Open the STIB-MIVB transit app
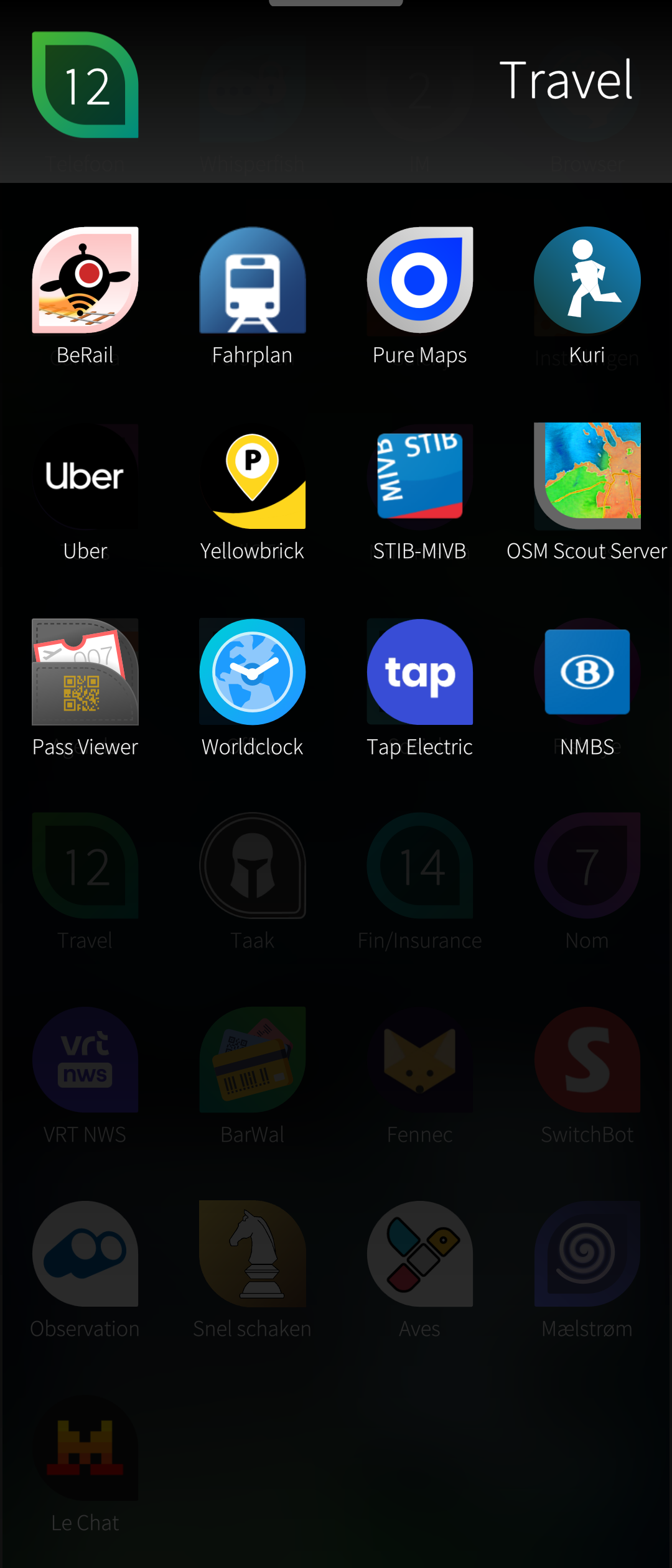The width and height of the screenshot is (672, 1568). (420, 477)
